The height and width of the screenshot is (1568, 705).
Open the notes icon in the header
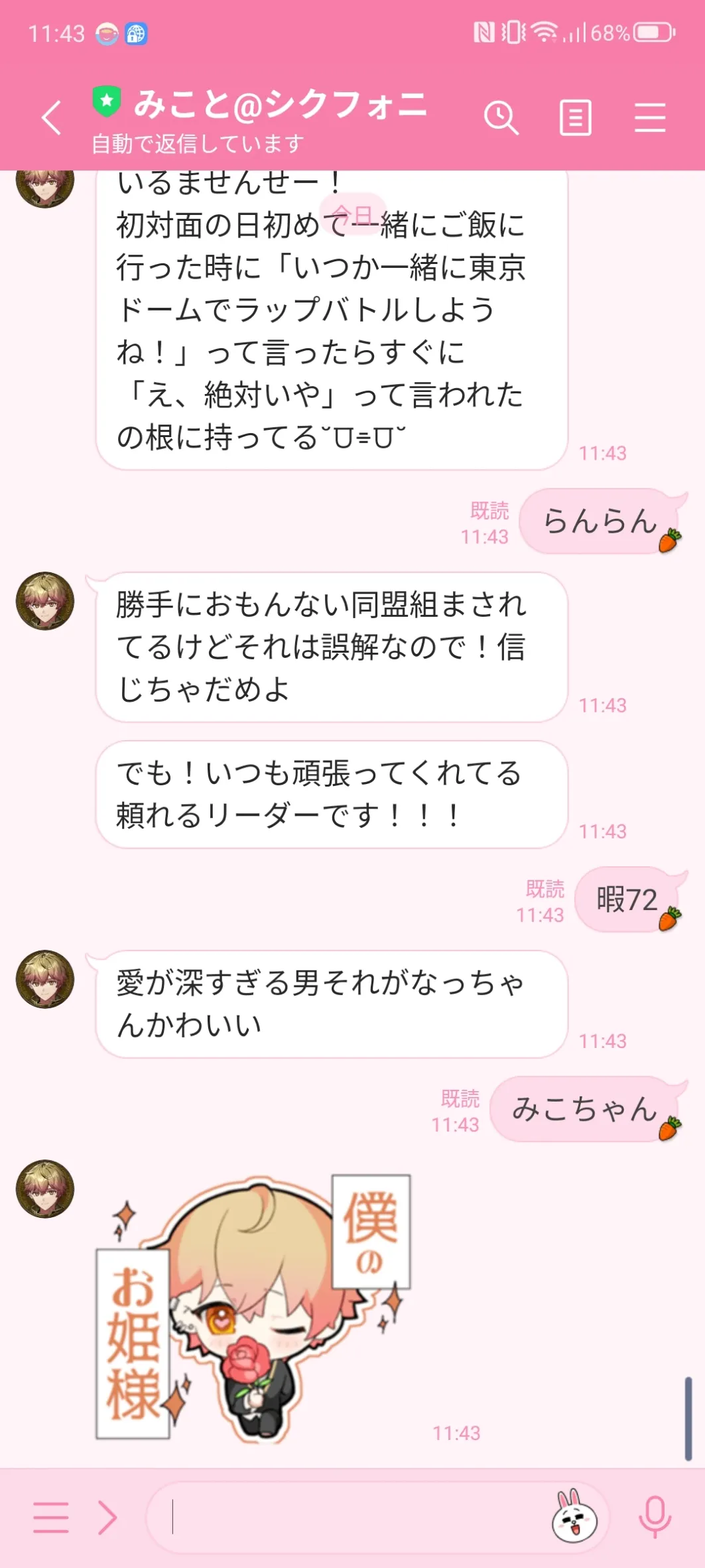(575, 118)
